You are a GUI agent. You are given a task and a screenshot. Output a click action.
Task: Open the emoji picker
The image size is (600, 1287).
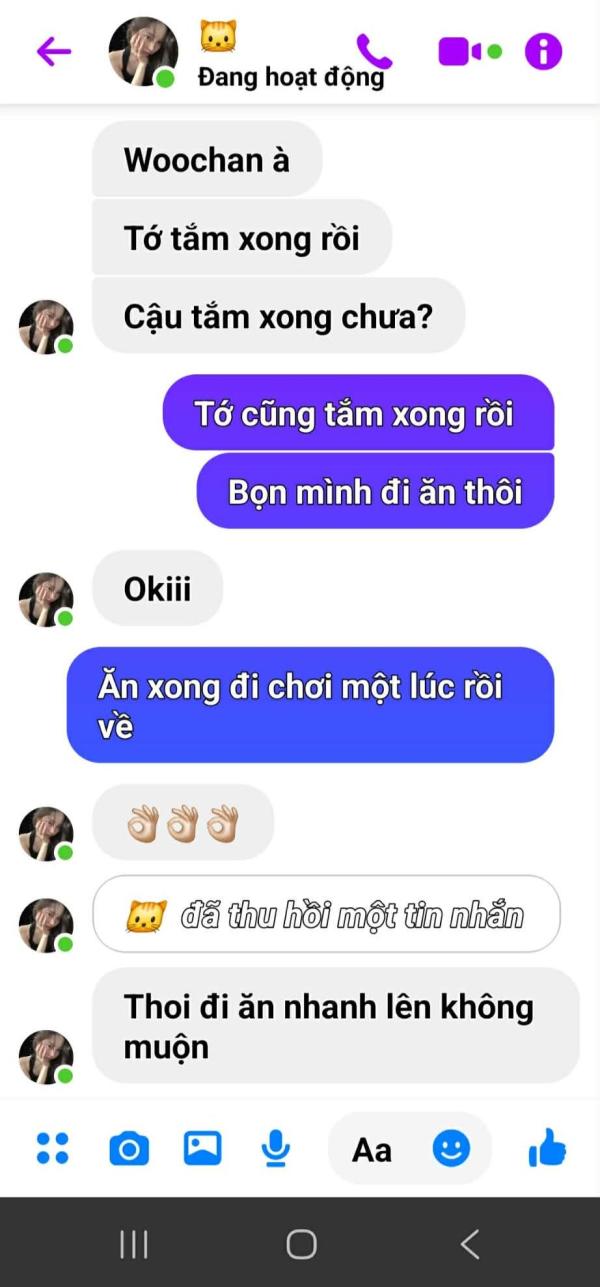pyautogui.click(x=451, y=1149)
